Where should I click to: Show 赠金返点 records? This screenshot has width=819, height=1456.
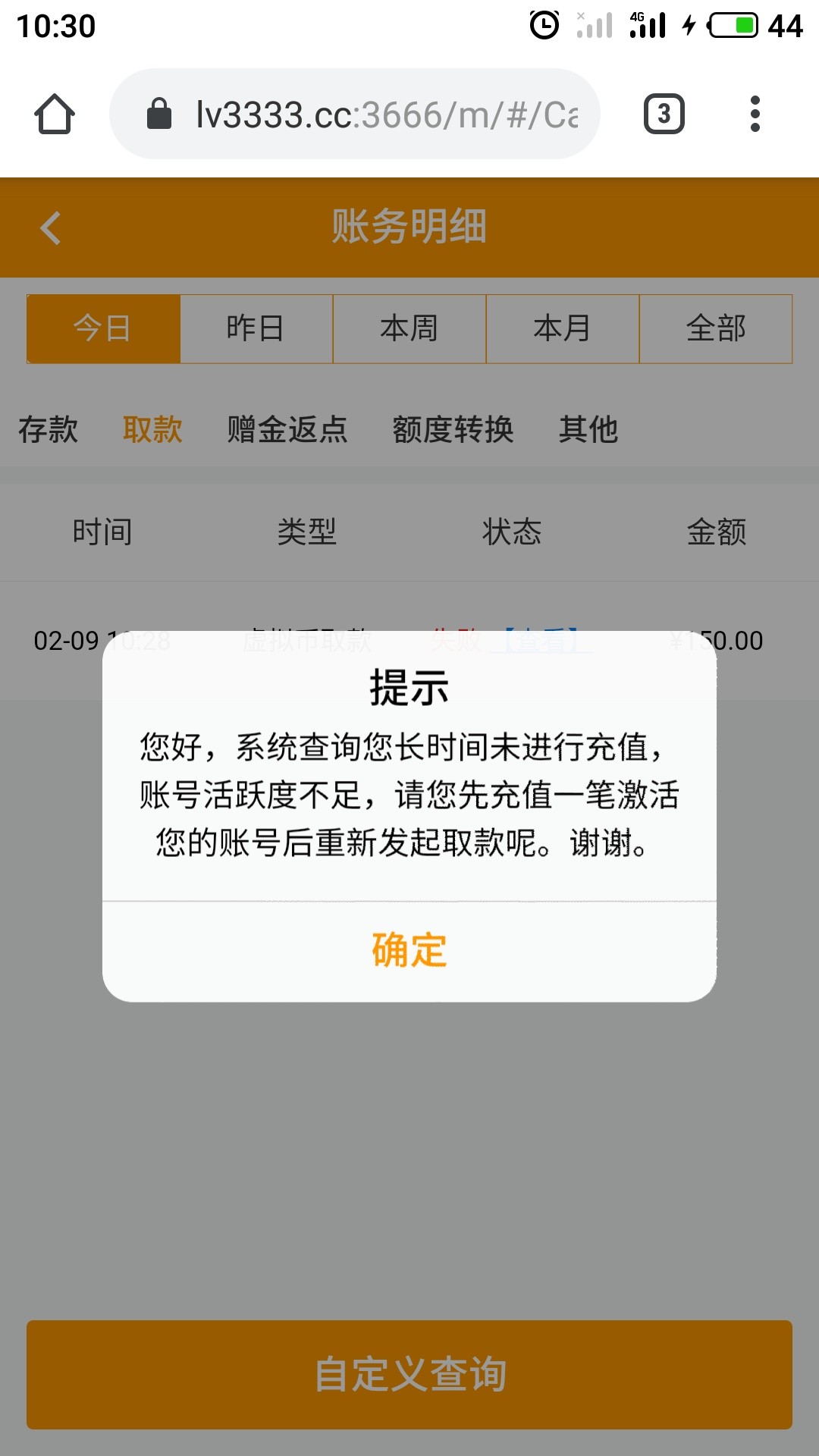[x=287, y=429]
